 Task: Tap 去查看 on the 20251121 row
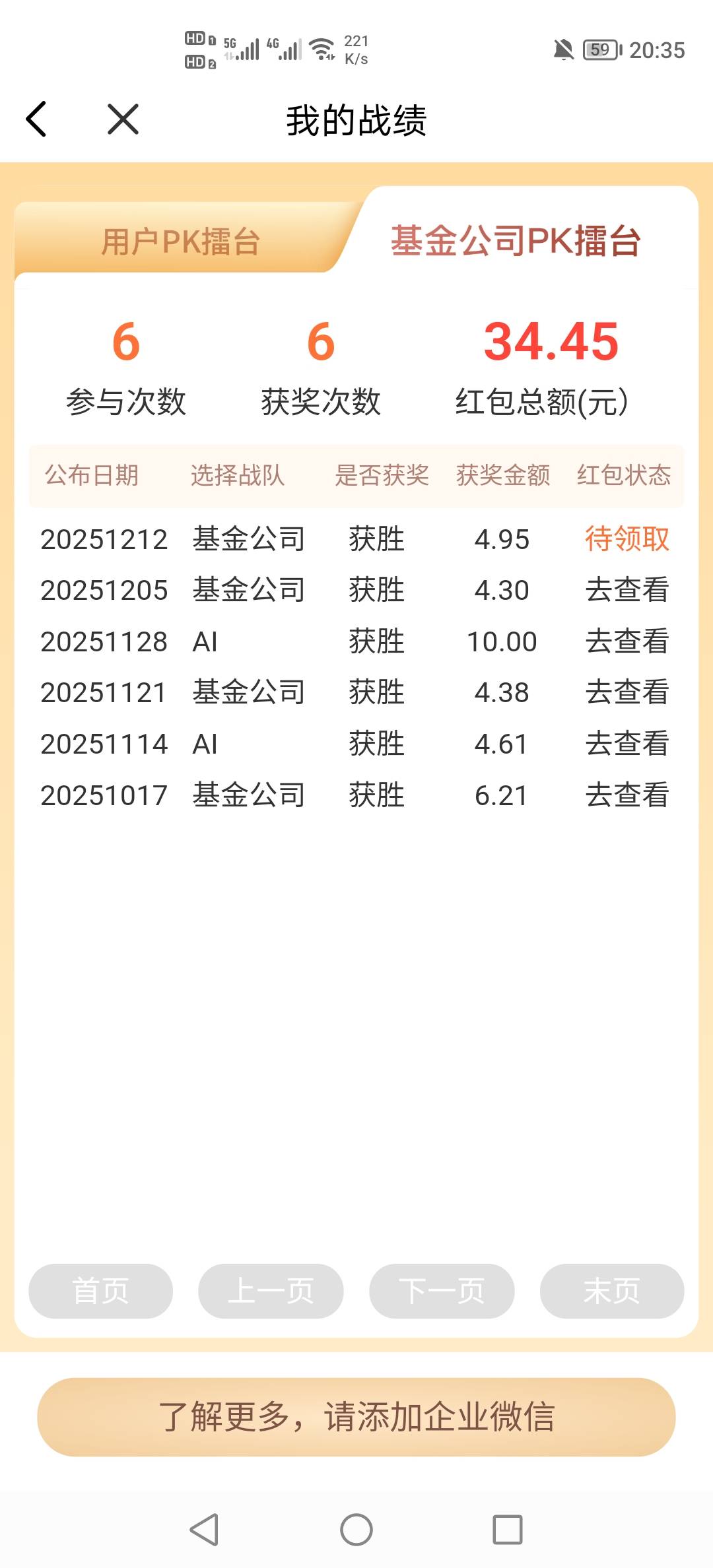627,692
